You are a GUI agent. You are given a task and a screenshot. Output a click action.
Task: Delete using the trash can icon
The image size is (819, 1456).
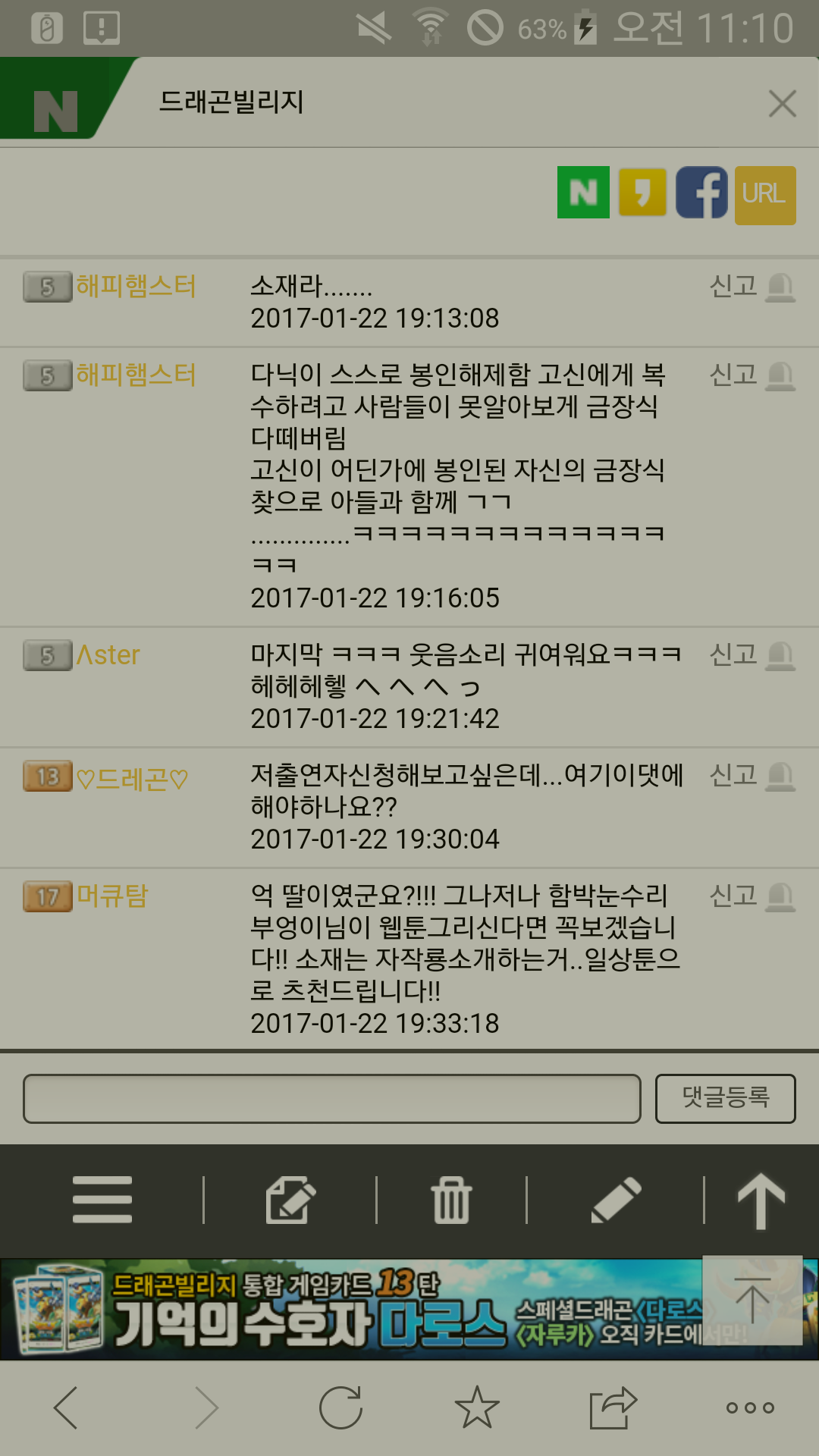(x=451, y=1200)
